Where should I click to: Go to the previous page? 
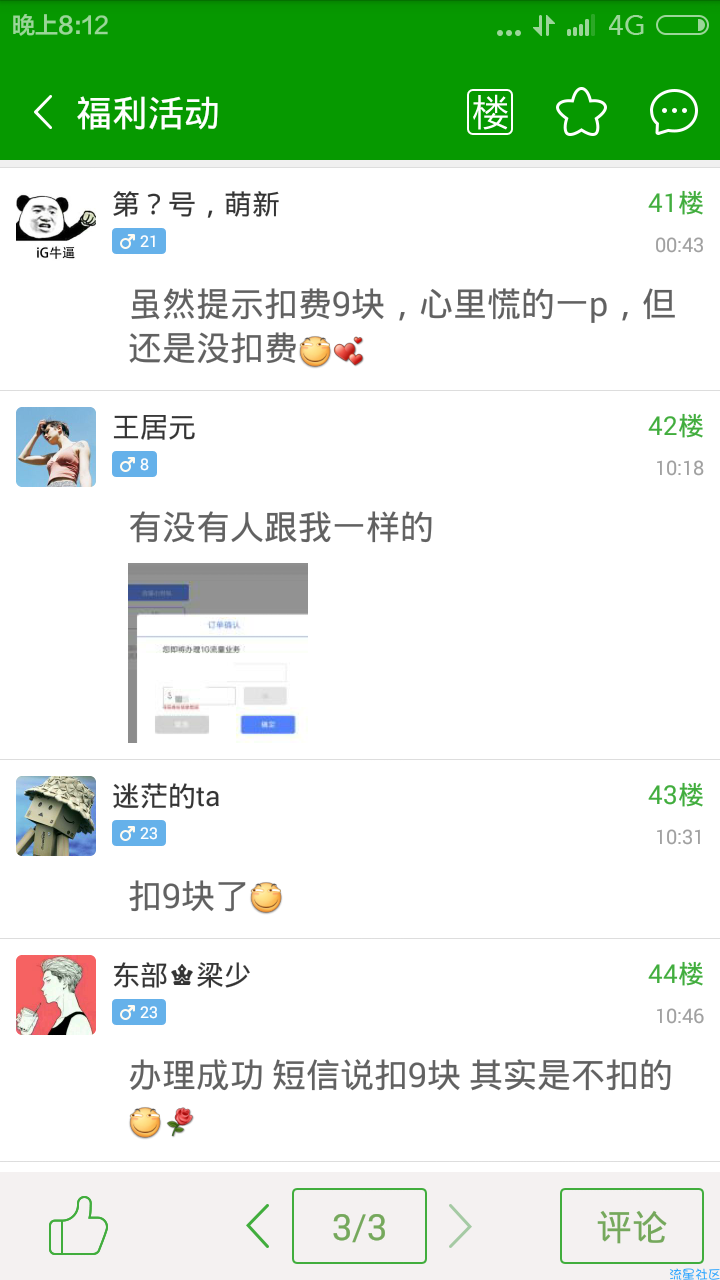(258, 1226)
